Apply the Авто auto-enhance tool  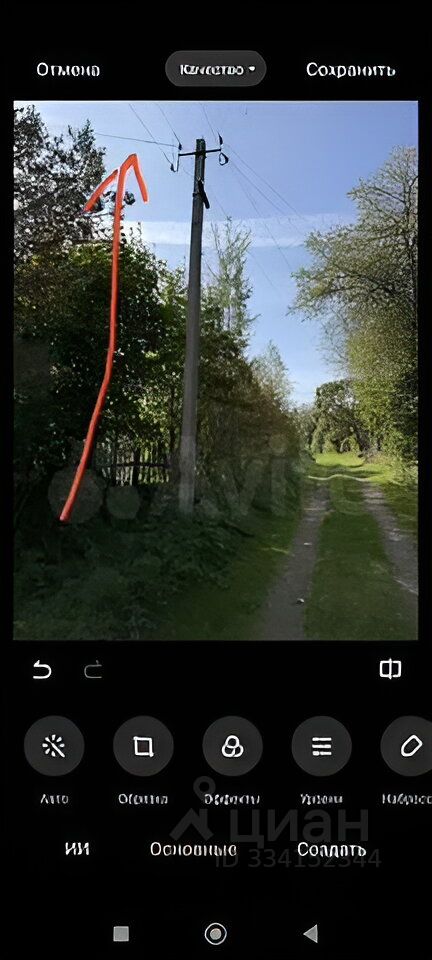[x=54, y=746]
